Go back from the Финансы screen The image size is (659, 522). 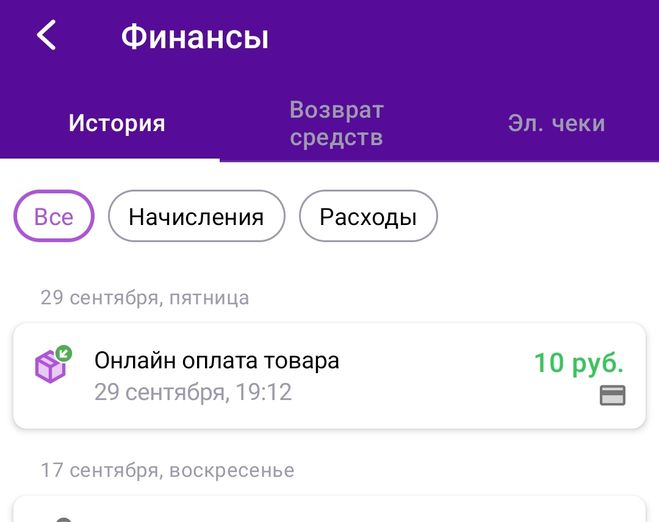coord(46,36)
